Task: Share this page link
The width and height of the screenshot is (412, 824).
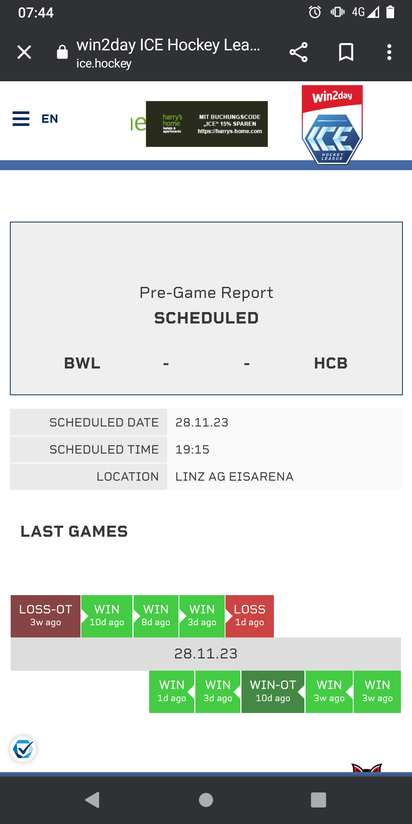Action: coord(298,53)
